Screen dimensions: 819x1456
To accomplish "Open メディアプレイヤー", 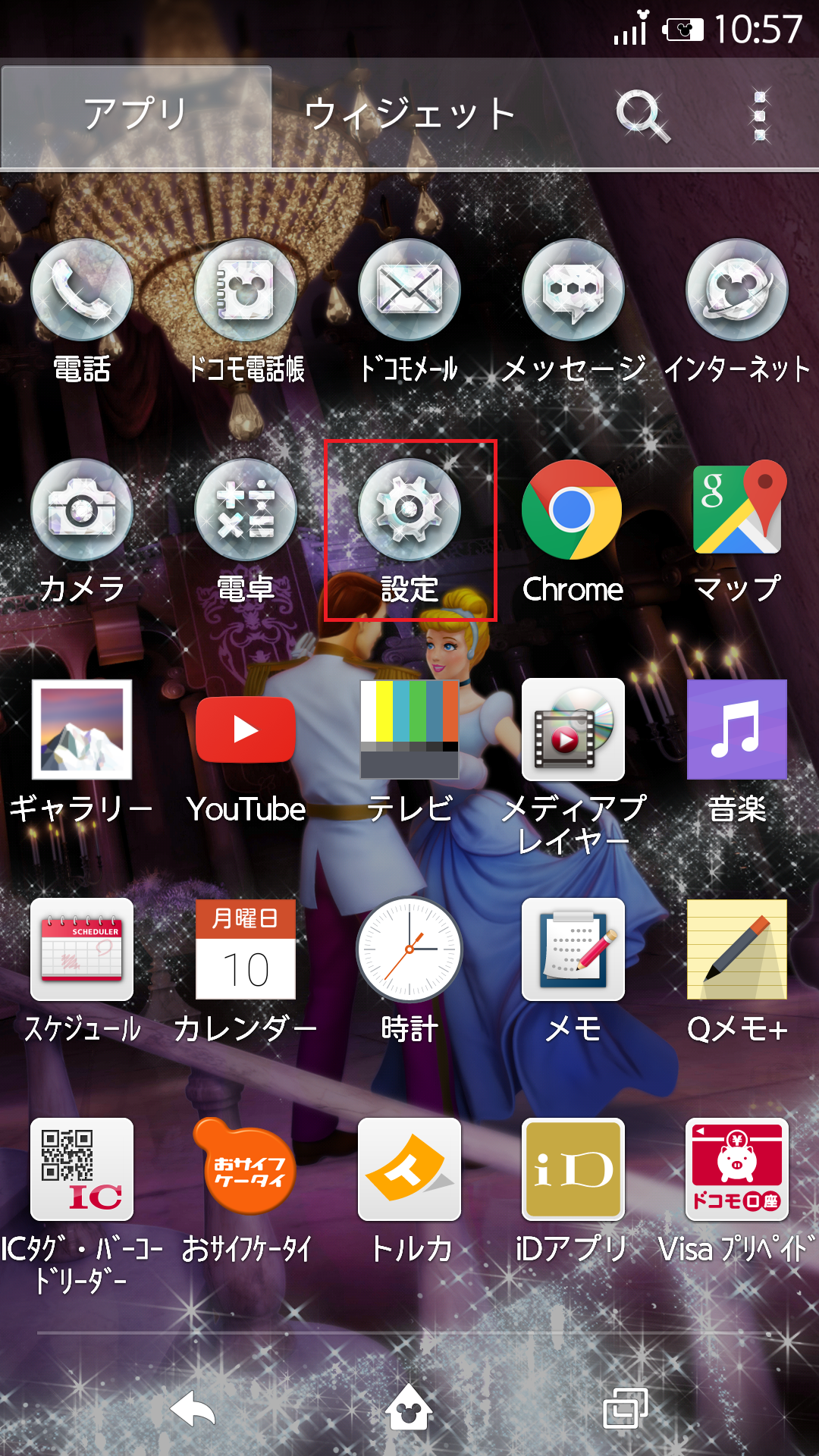I will pyautogui.click(x=573, y=730).
